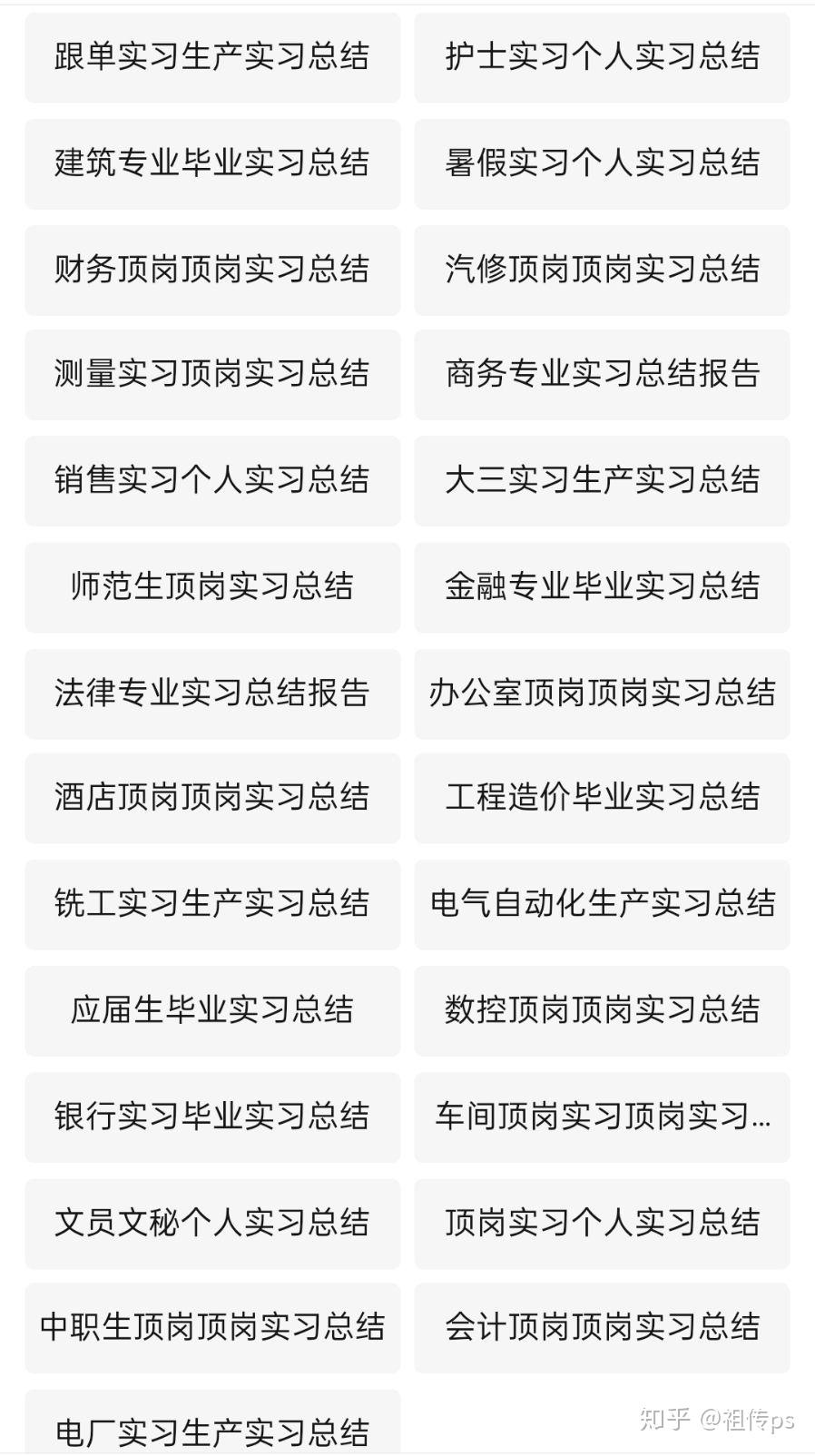Screen dimensions: 815x1456
Task: Open 商务专业实习总结报告
Action: pos(602,375)
